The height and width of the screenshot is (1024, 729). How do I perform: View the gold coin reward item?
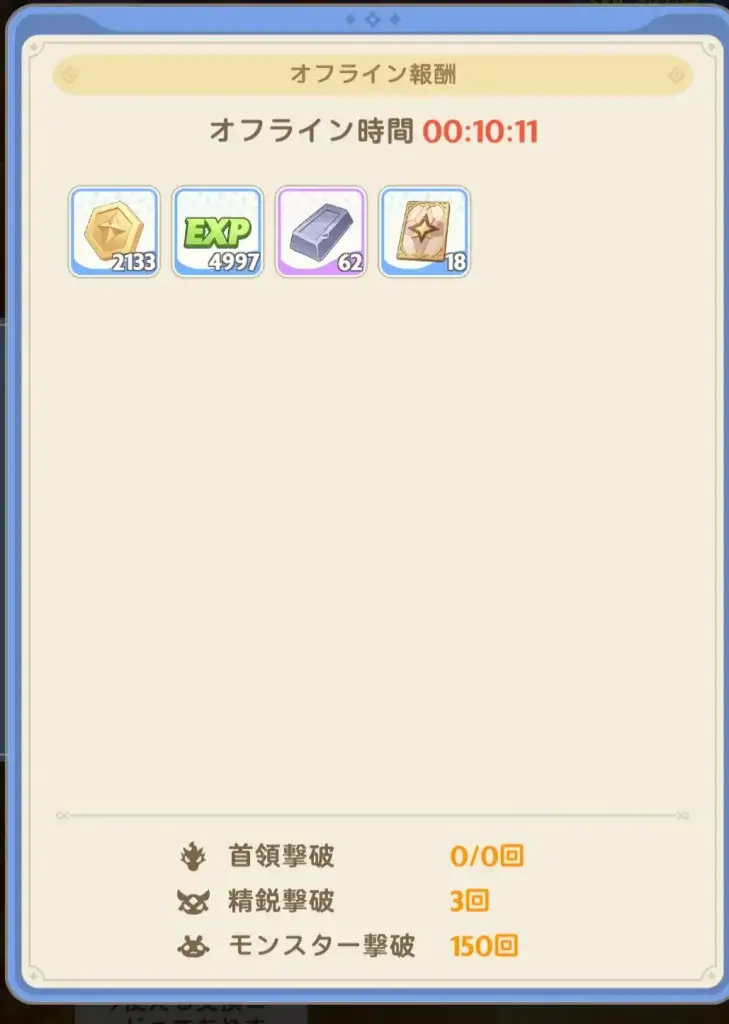coord(114,231)
